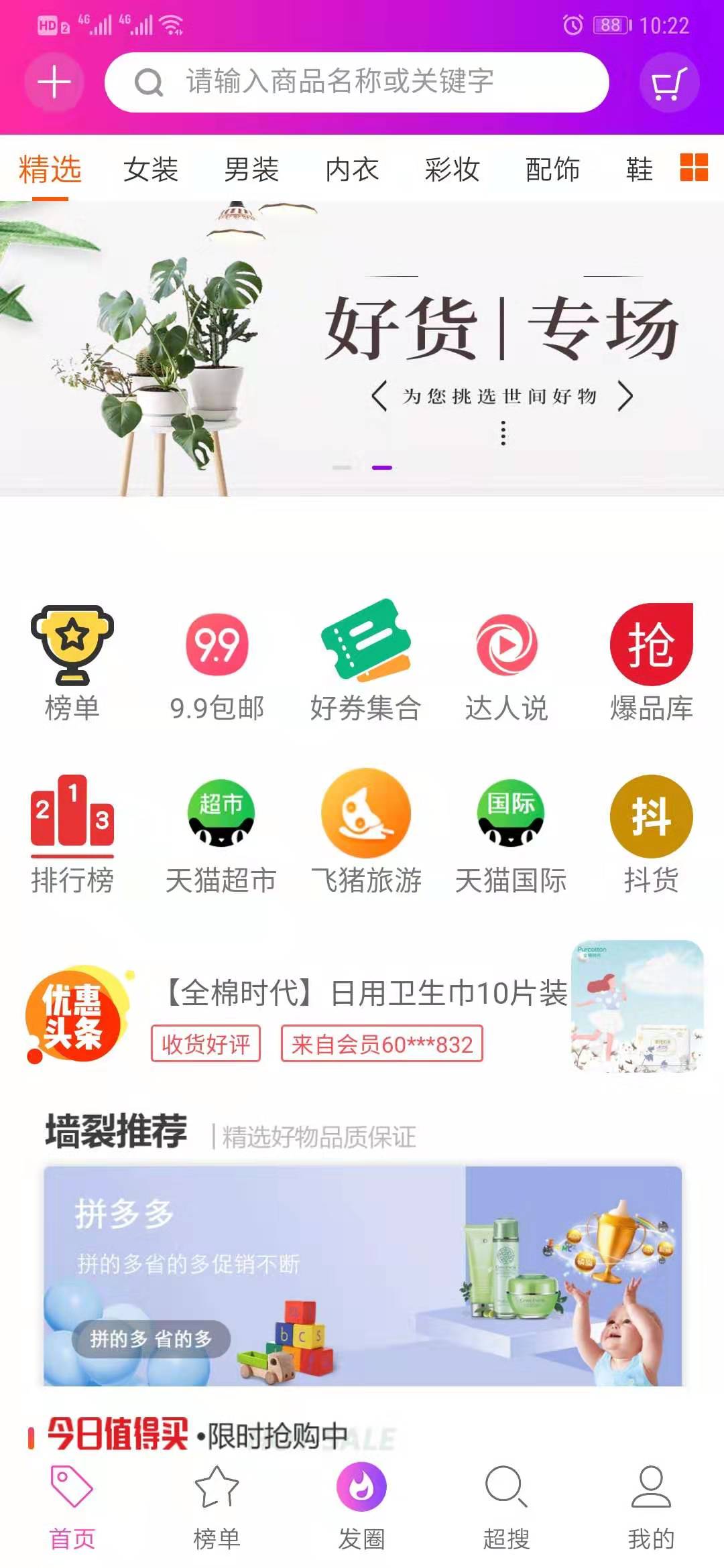Open 天猫超市

[221, 834]
